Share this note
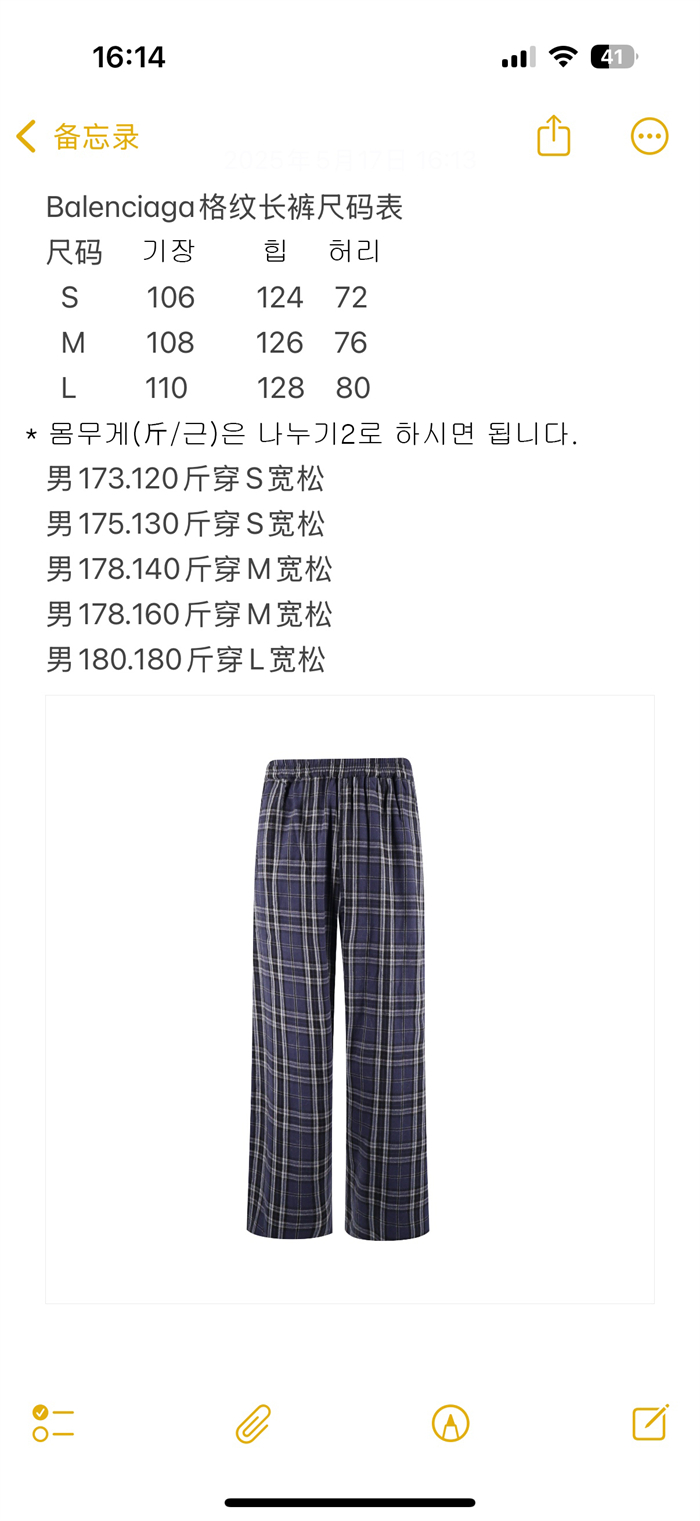700x1521 pixels. [x=553, y=135]
